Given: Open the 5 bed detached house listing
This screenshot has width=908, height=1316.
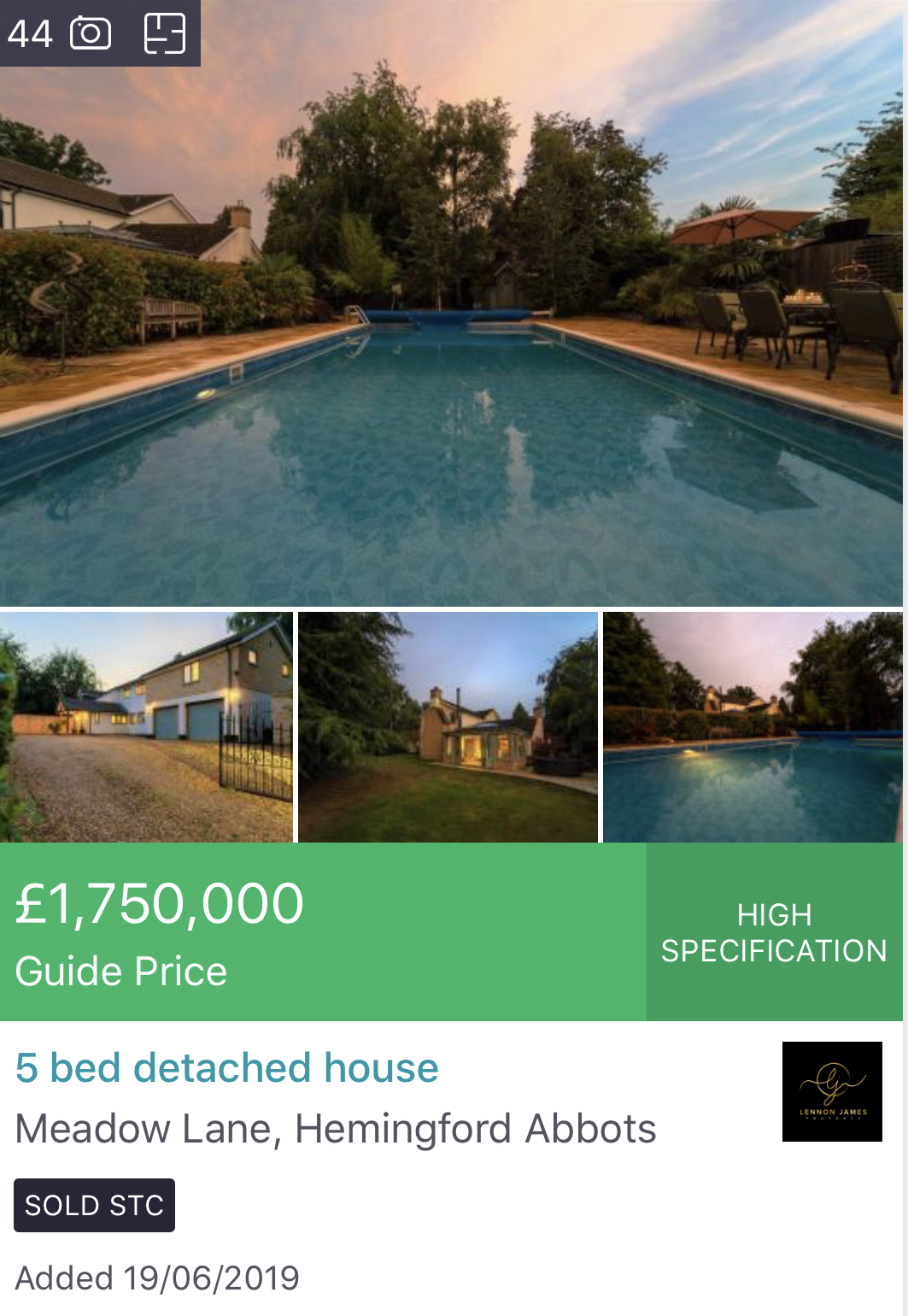Looking at the screenshot, I should [227, 1068].
